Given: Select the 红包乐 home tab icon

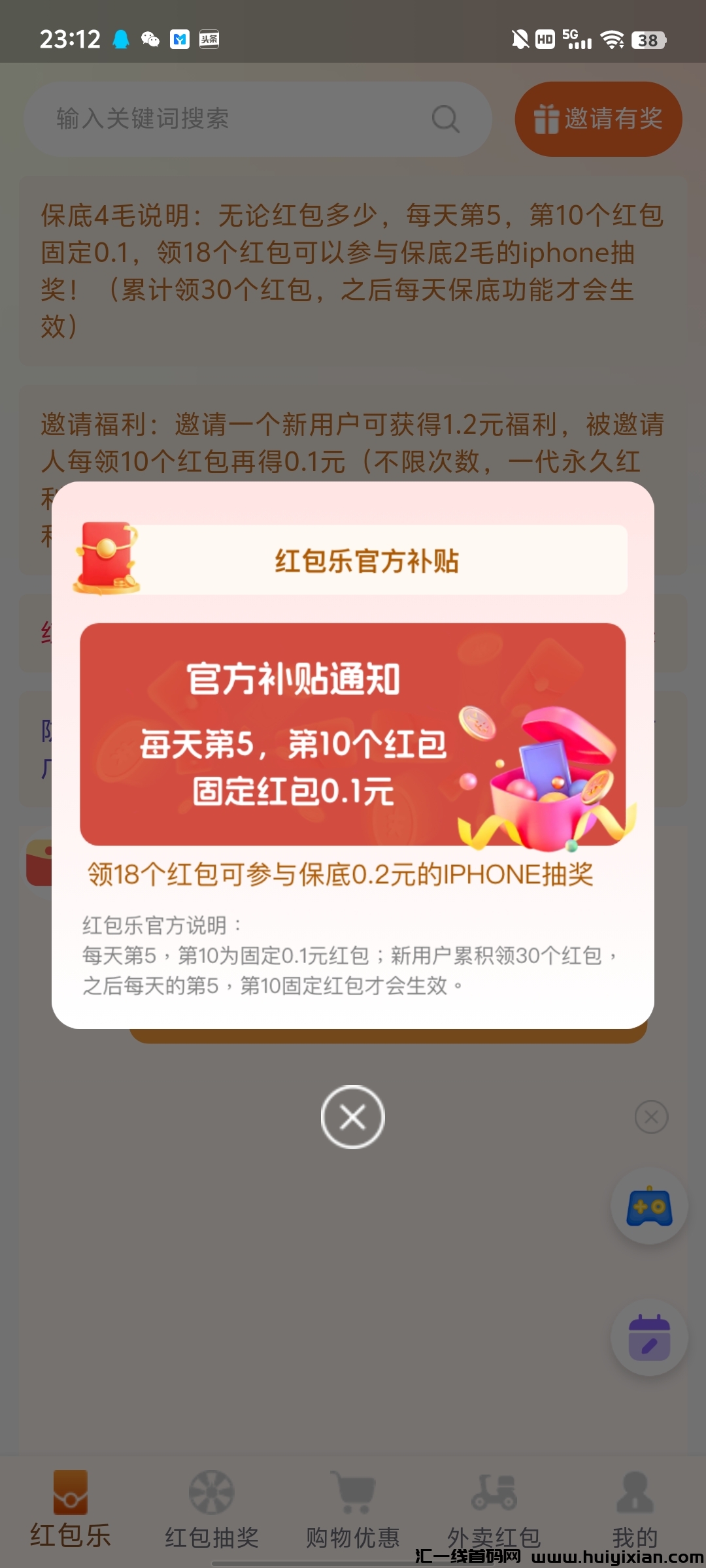Looking at the screenshot, I should 71,1493.
